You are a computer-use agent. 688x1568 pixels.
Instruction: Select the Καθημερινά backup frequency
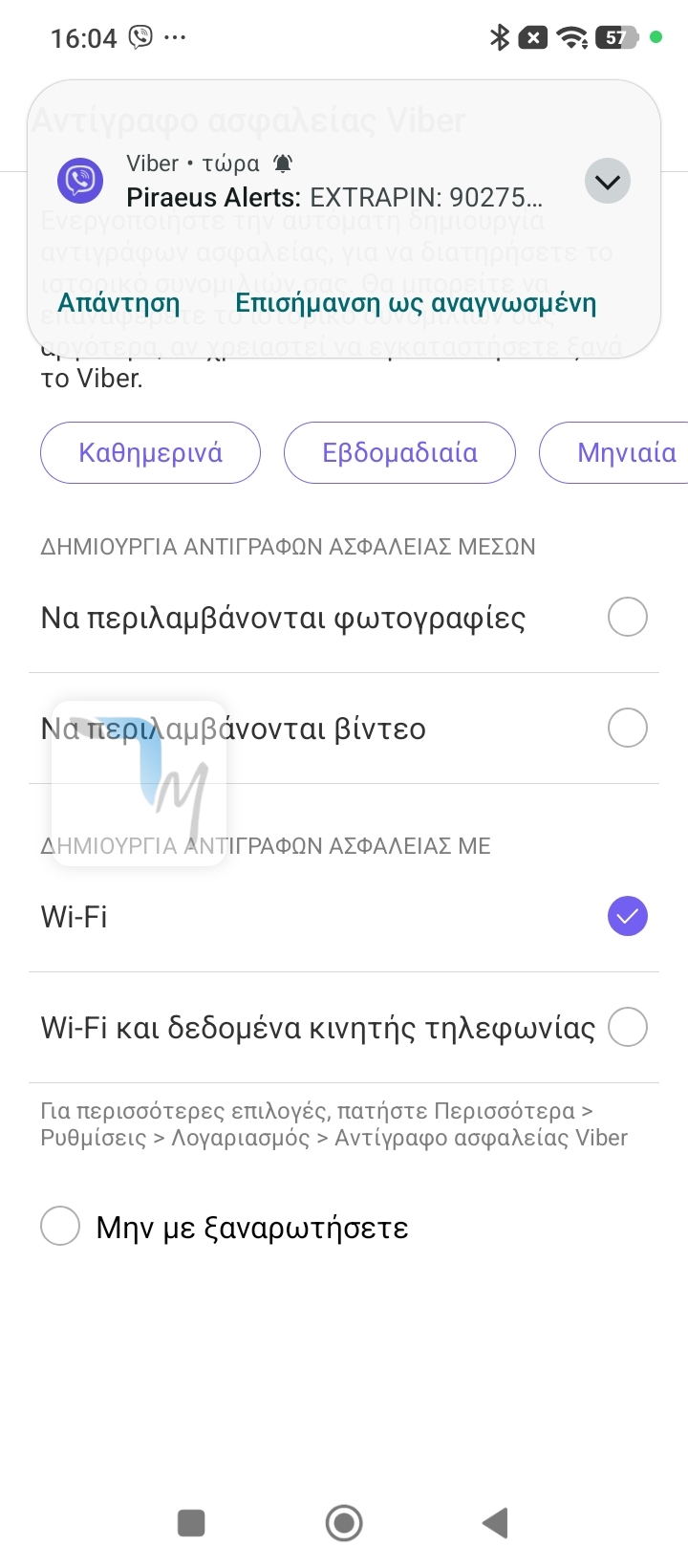(x=150, y=452)
